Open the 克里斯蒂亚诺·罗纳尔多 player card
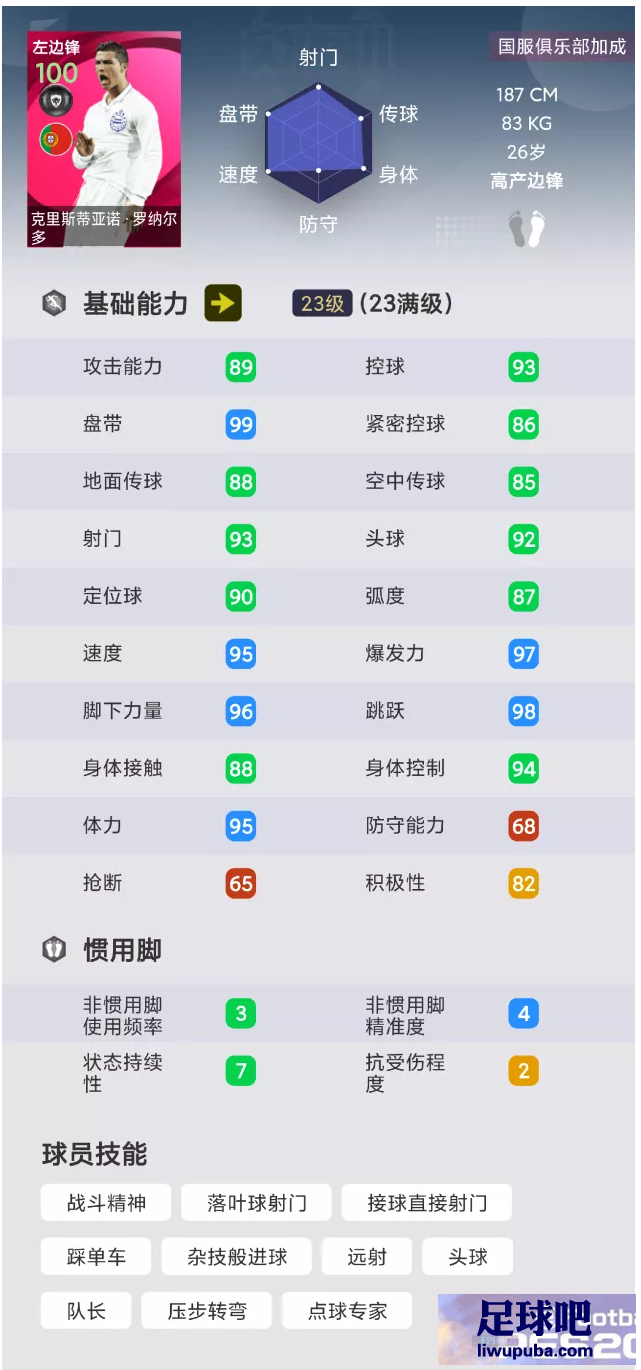The width and height of the screenshot is (641, 1370). (104, 139)
